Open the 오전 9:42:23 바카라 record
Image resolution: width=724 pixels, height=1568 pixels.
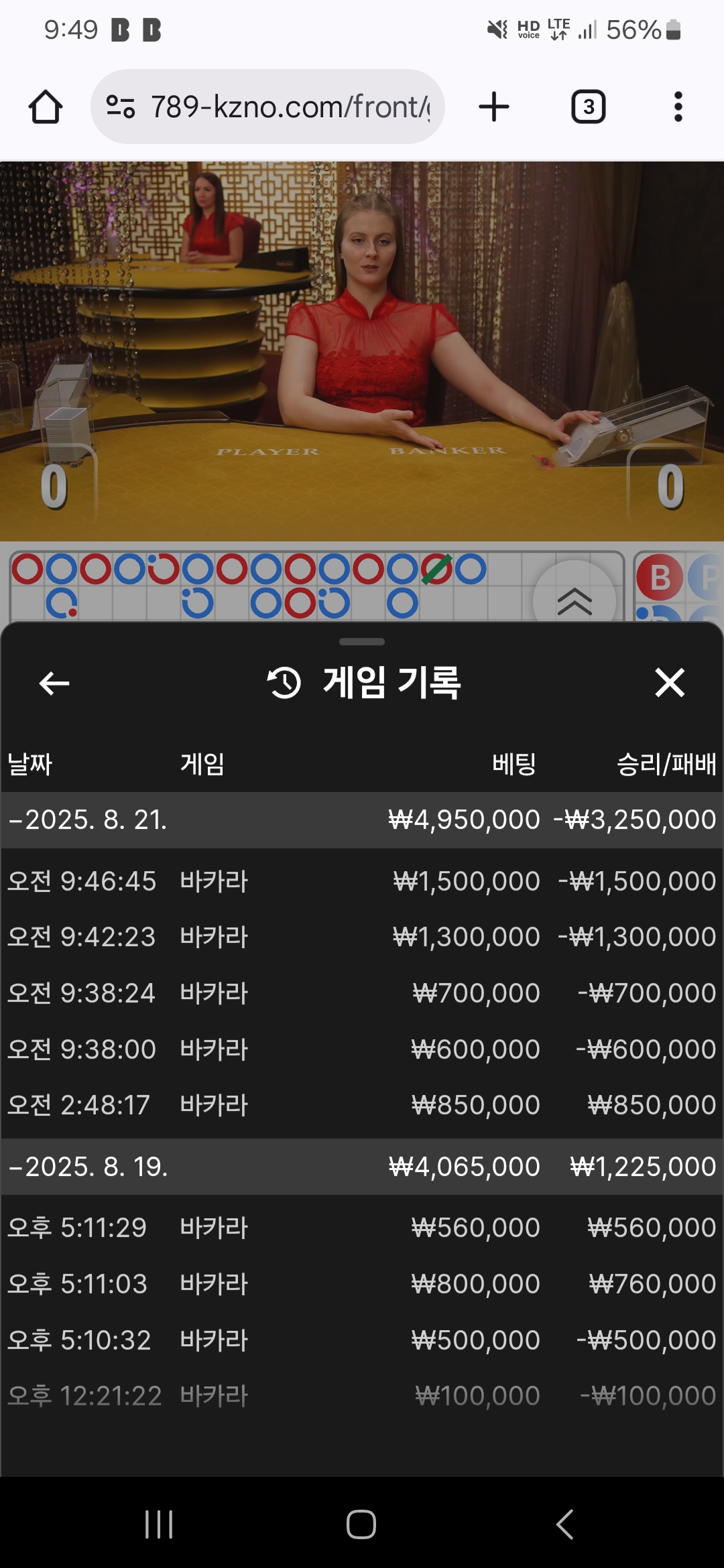pos(362,937)
